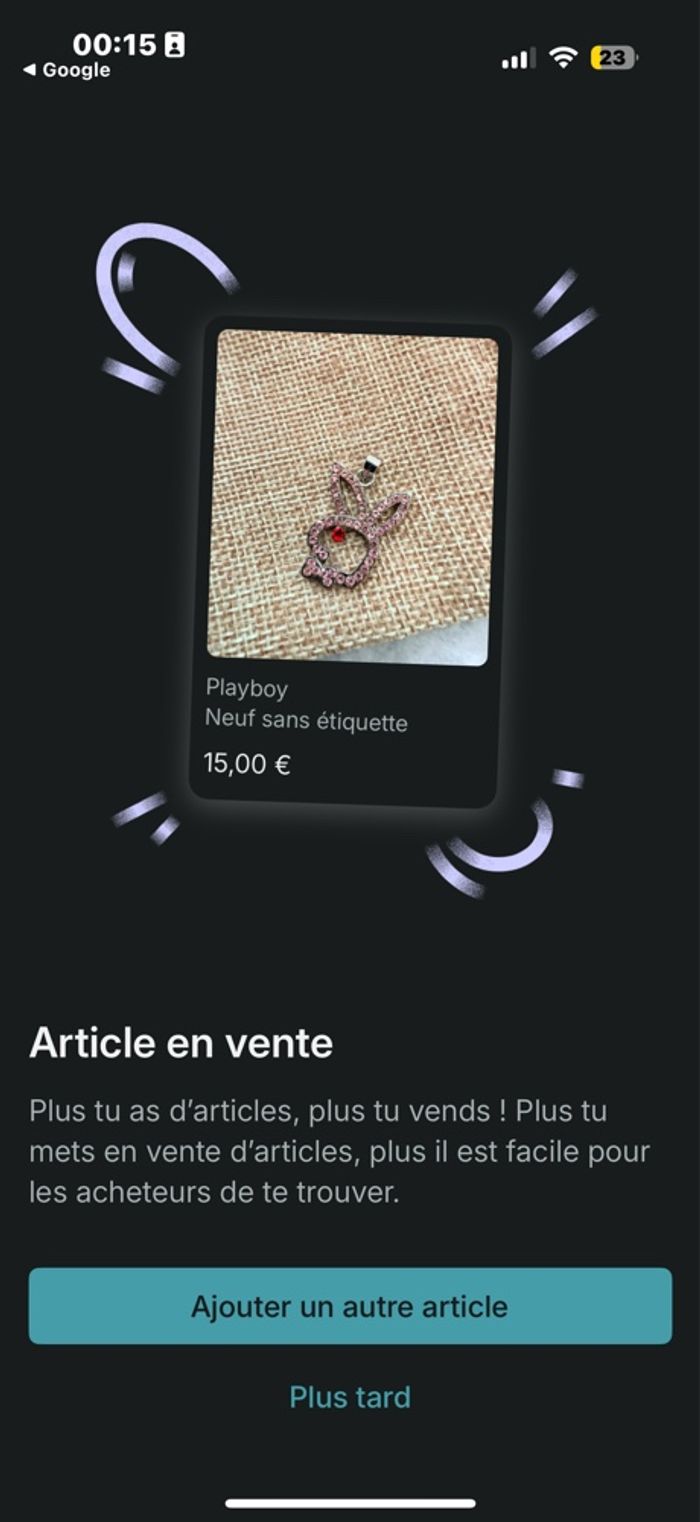Image resolution: width=700 pixels, height=1522 pixels.
Task: Return to Google via back breadcrumb
Action: (x=67, y=70)
